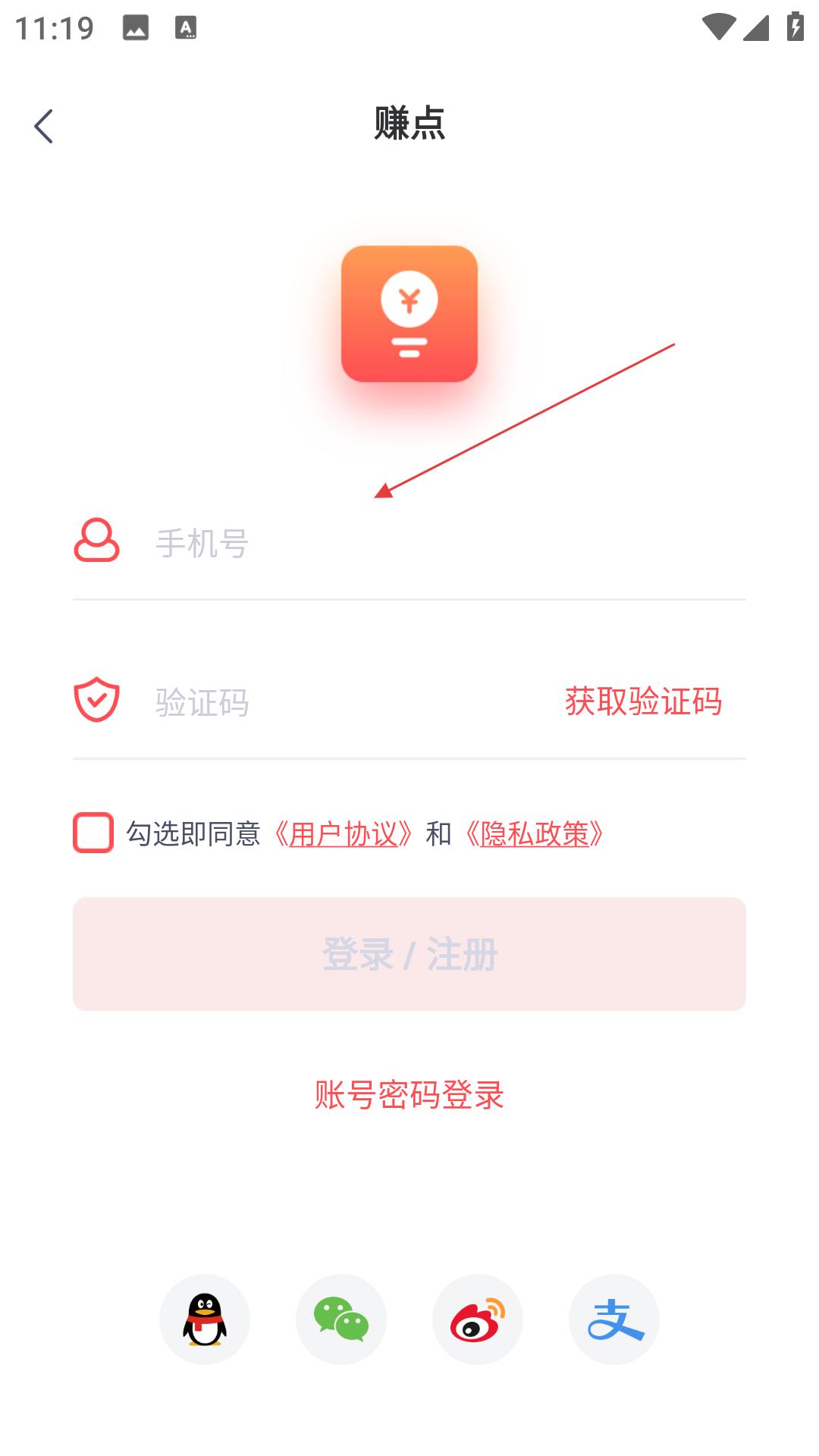The width and height of the screenshot is (819, 1456).
Task: Open the 《用户协议》 link
Action: [343, 834]
